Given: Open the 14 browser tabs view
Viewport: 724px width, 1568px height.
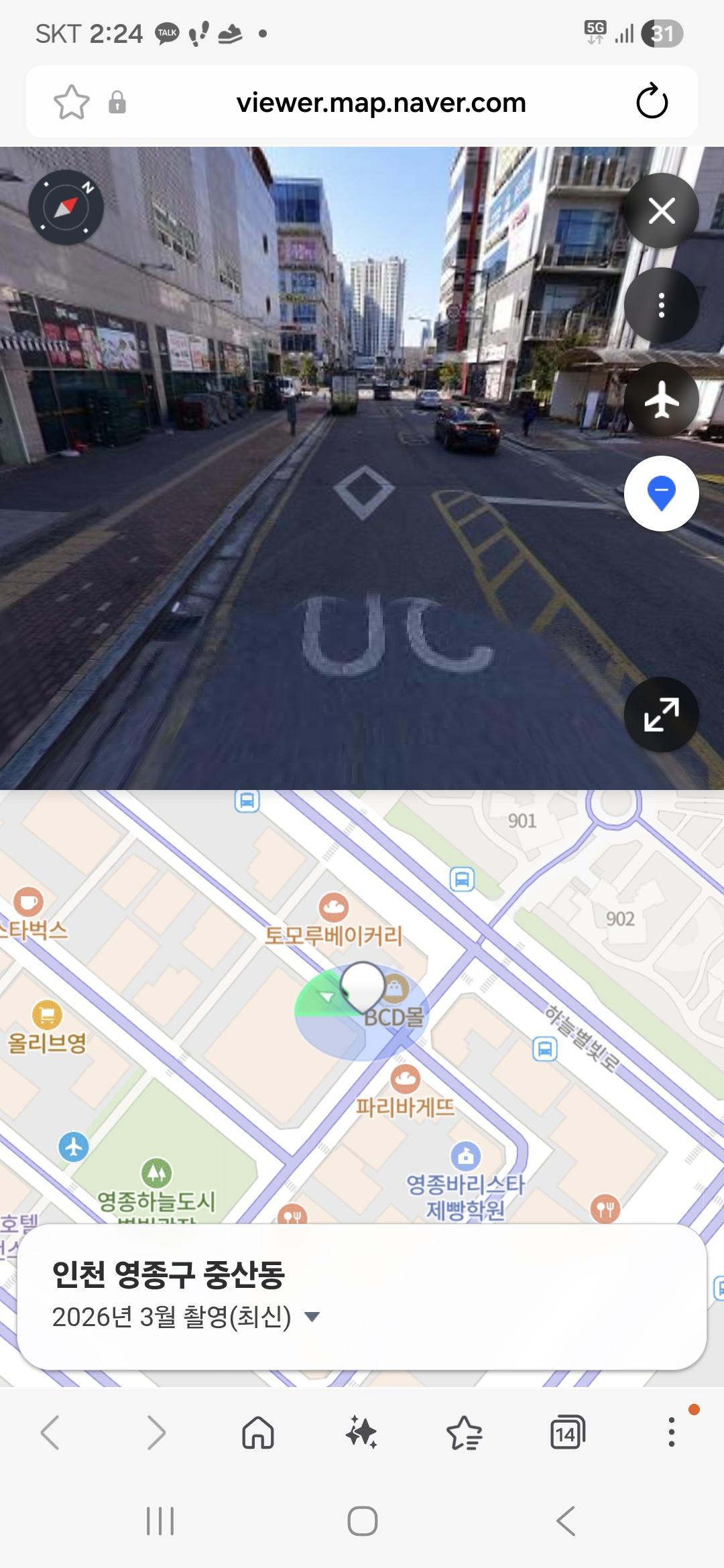Looking at the screenshot, I should 567,1433.
